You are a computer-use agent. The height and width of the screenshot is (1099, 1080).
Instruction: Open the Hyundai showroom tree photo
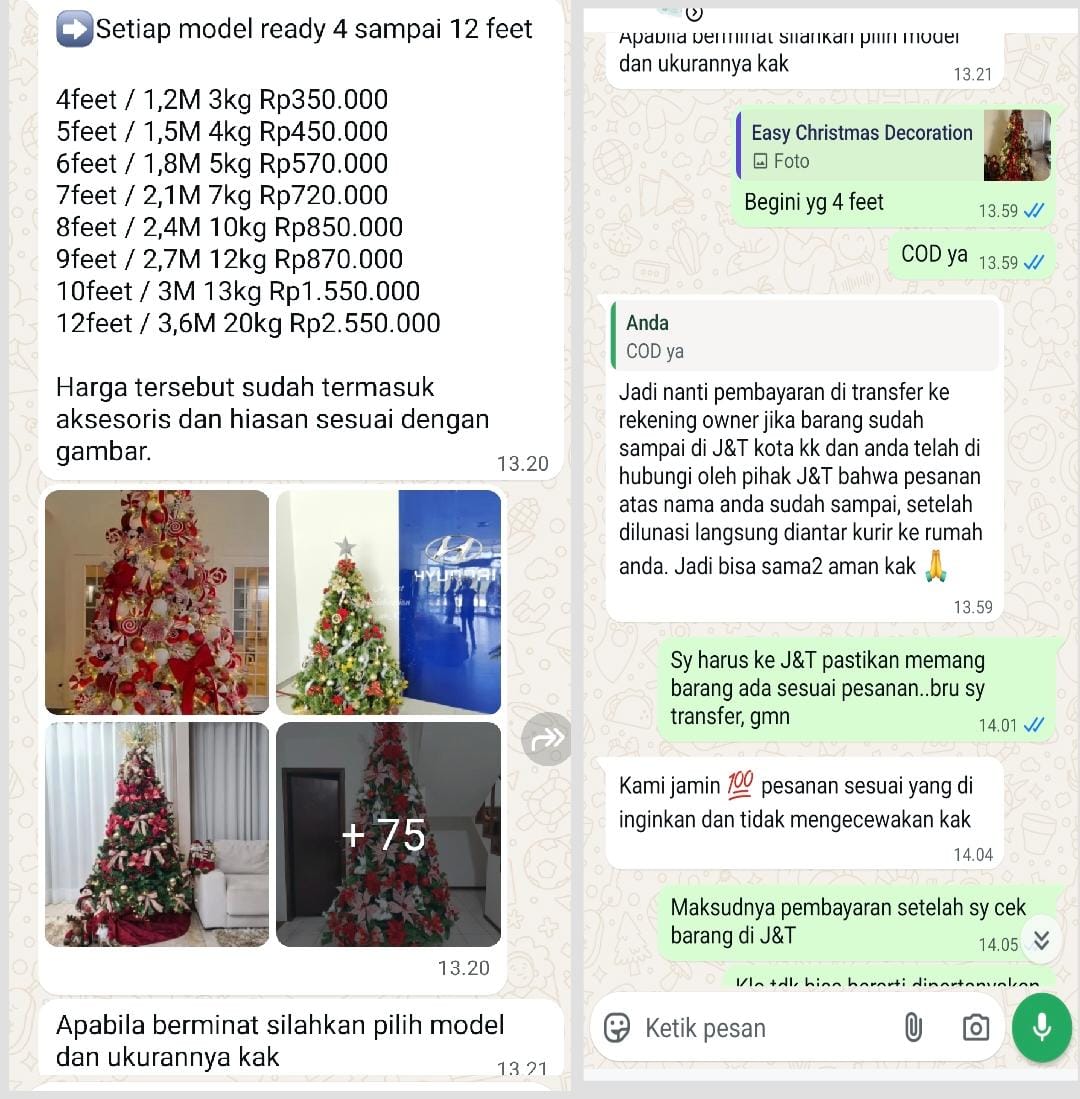tap(388, 601)
